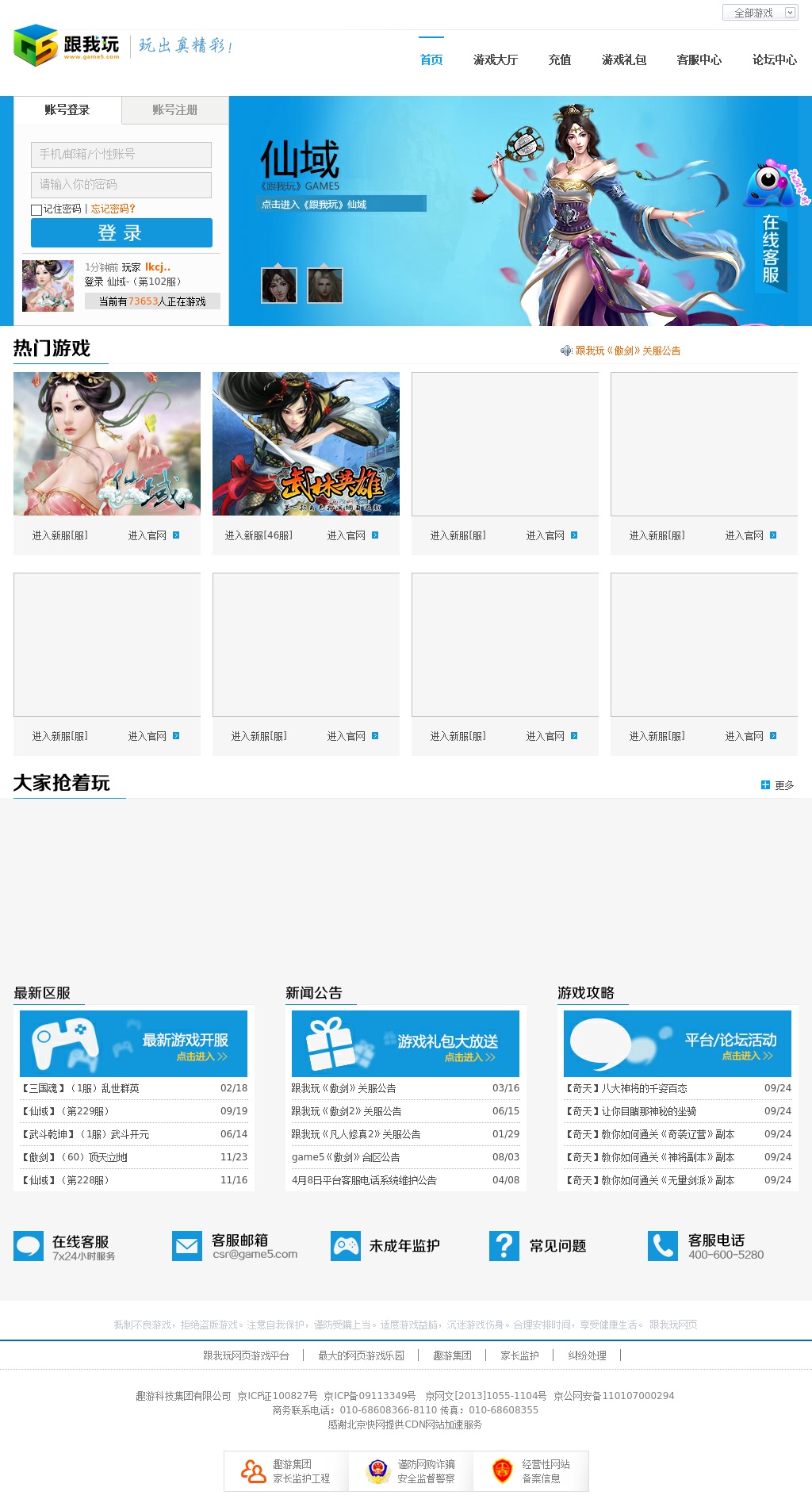The height and width of the screenshot is (1503, 812).
Task: Visit 客服中心
Action: tap(699, 59)
